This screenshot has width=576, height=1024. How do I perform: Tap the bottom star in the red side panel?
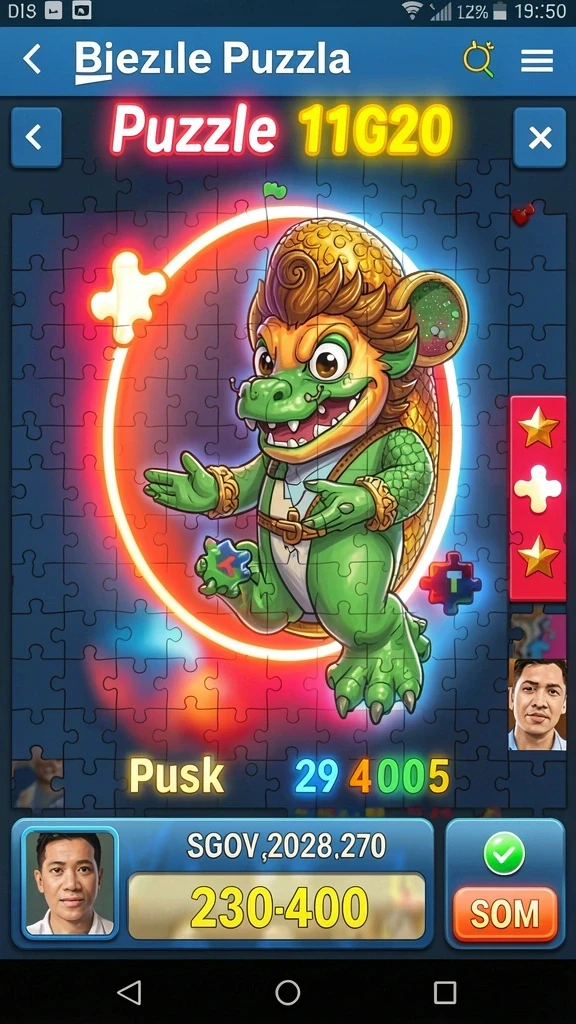(x=538, y=556)
